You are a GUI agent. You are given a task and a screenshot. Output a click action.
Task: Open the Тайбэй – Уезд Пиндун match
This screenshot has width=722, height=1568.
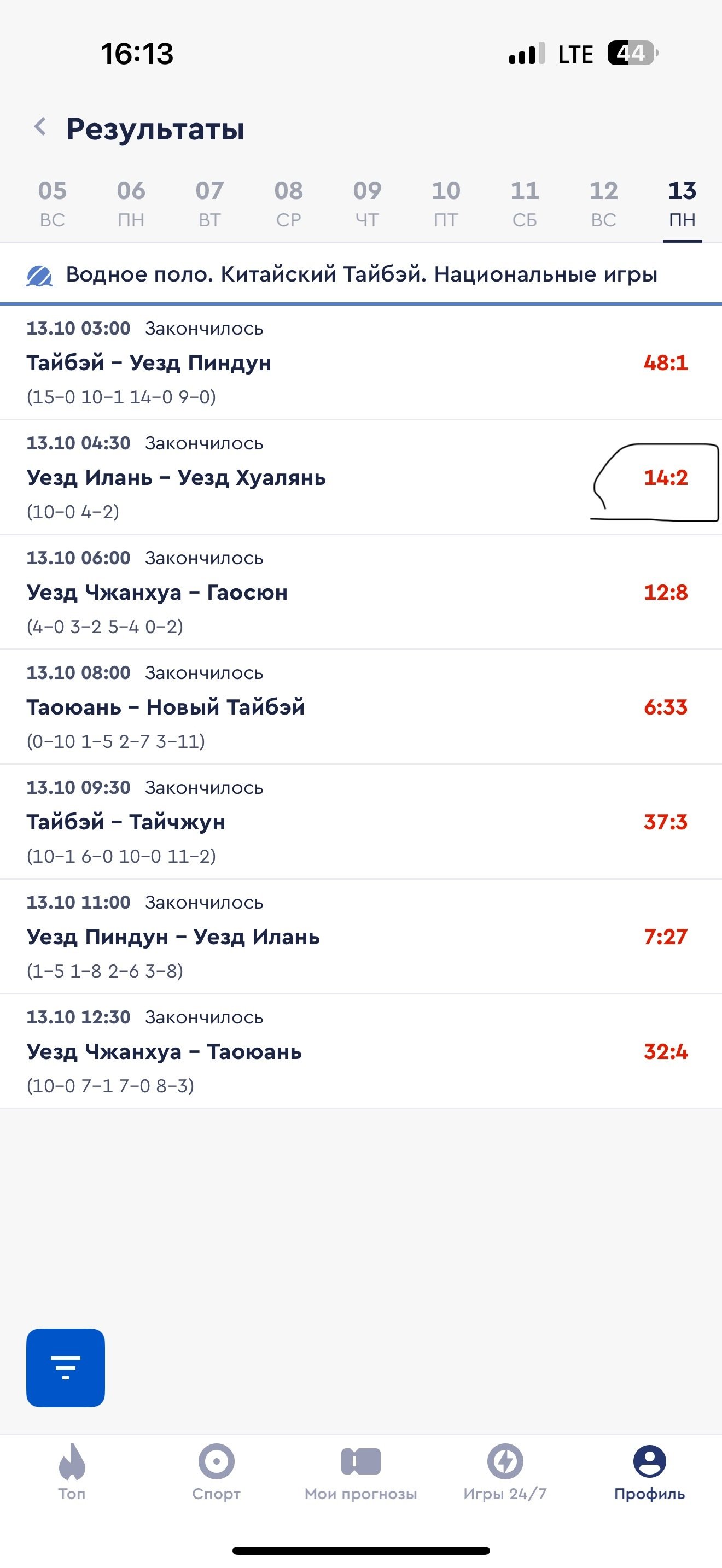tap(149, 363)
